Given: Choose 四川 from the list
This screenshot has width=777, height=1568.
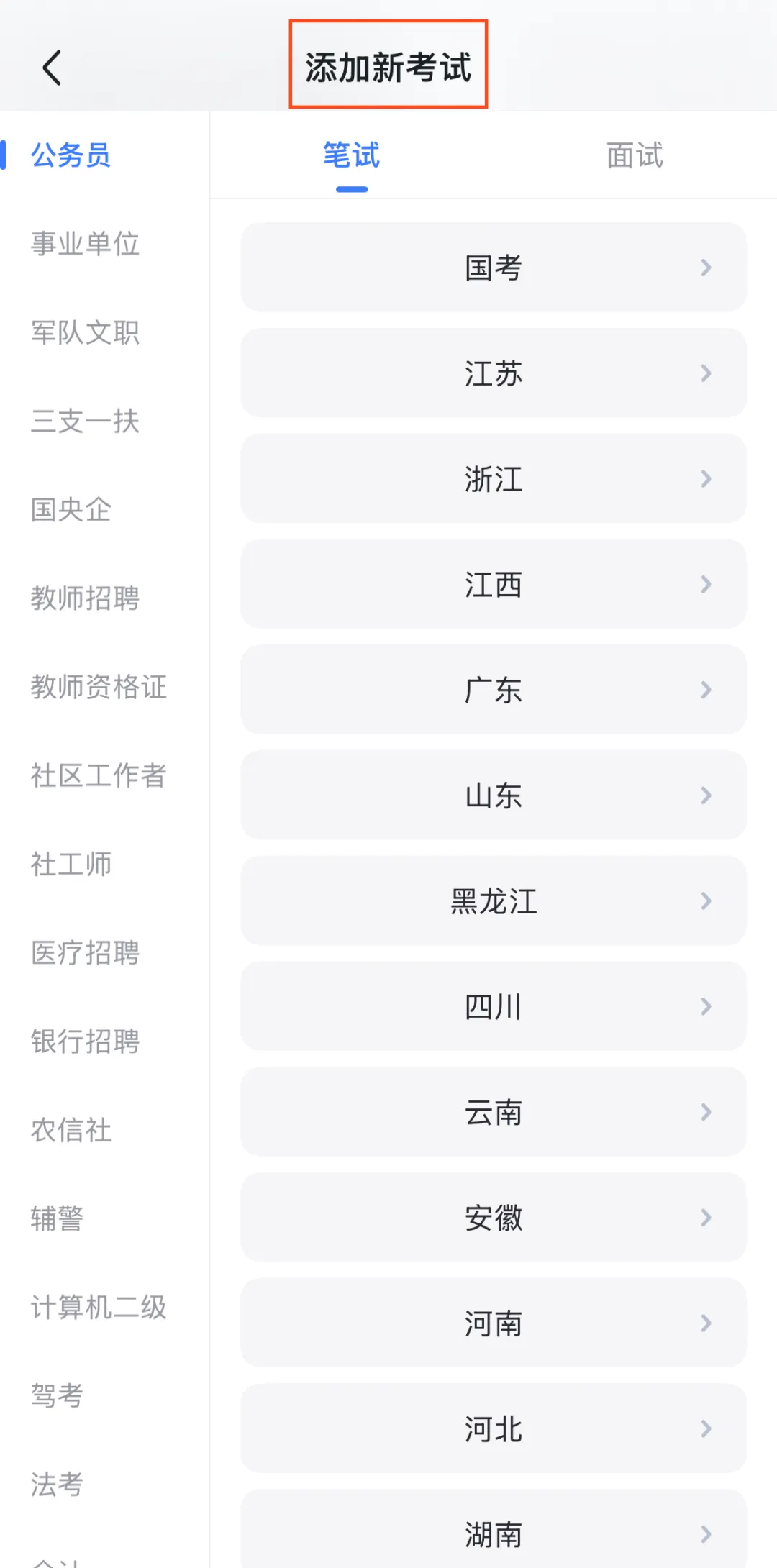Looking at the screenshot, I should coord(494,1006).
